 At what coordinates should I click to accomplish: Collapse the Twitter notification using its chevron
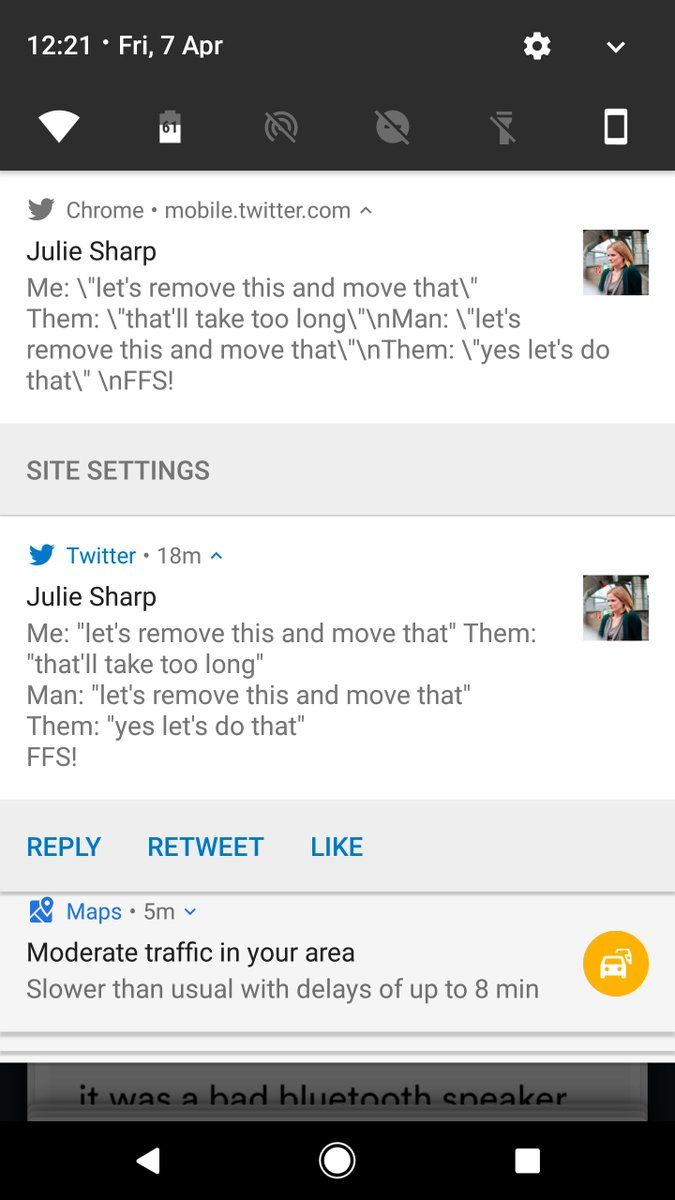tap(216, 556)
